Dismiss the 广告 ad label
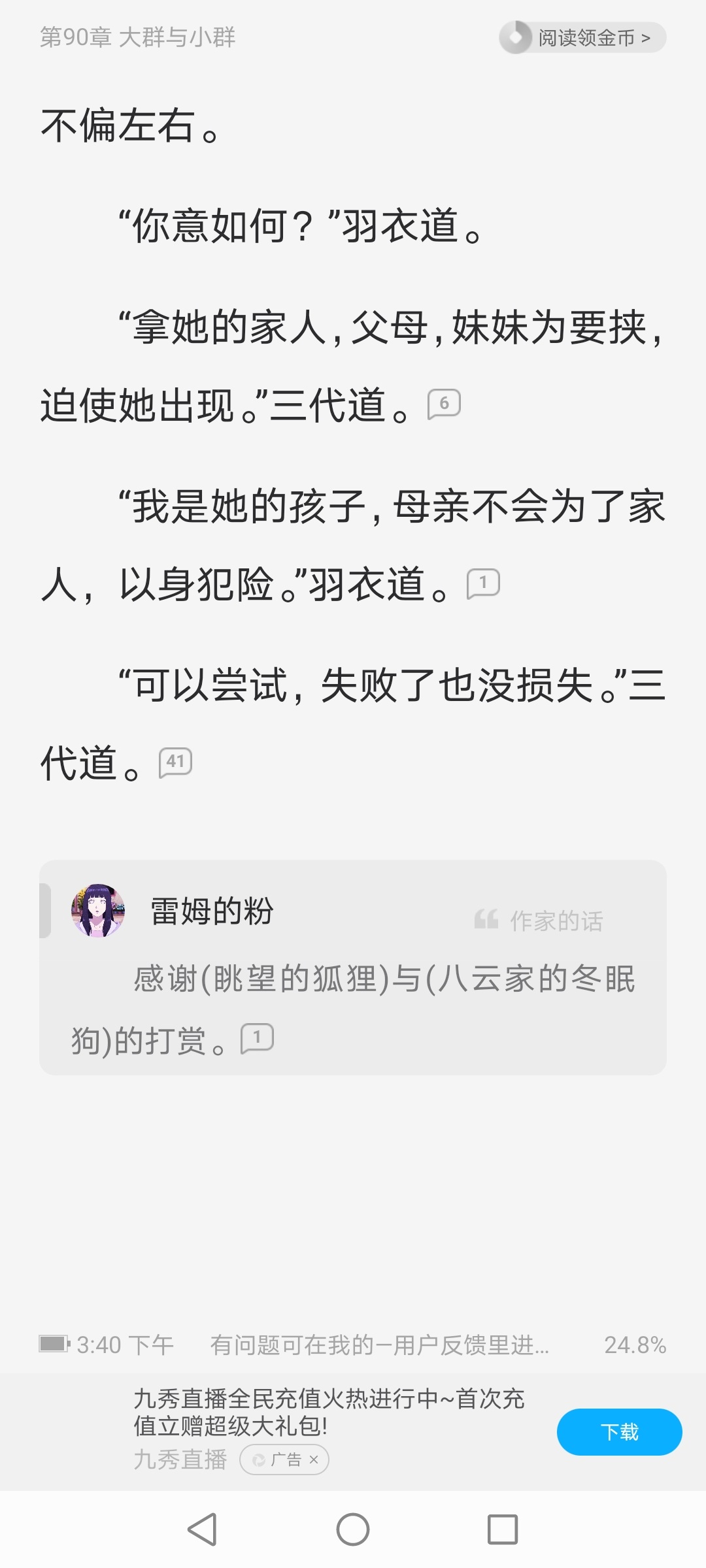Image resolution: width=706 pixels, height=1568 pixels. coord(314,1460)
